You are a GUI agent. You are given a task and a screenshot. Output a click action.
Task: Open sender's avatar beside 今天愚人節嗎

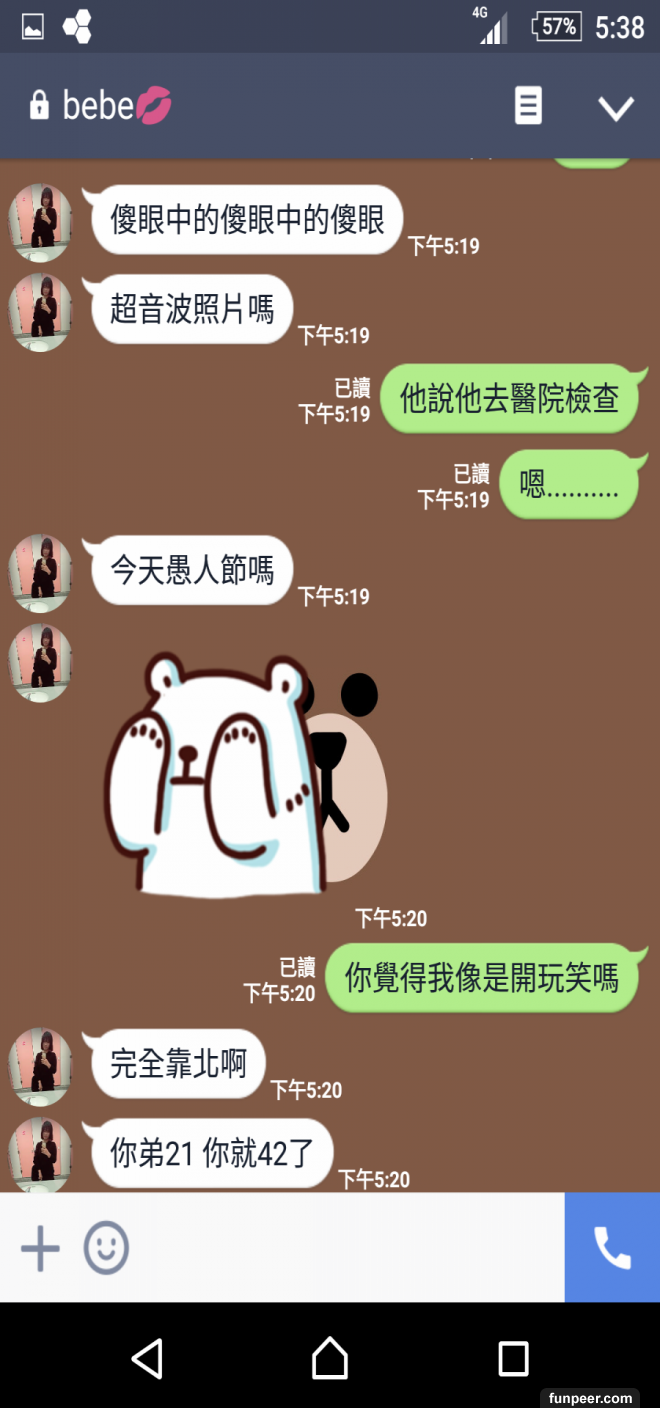point(40,573)
